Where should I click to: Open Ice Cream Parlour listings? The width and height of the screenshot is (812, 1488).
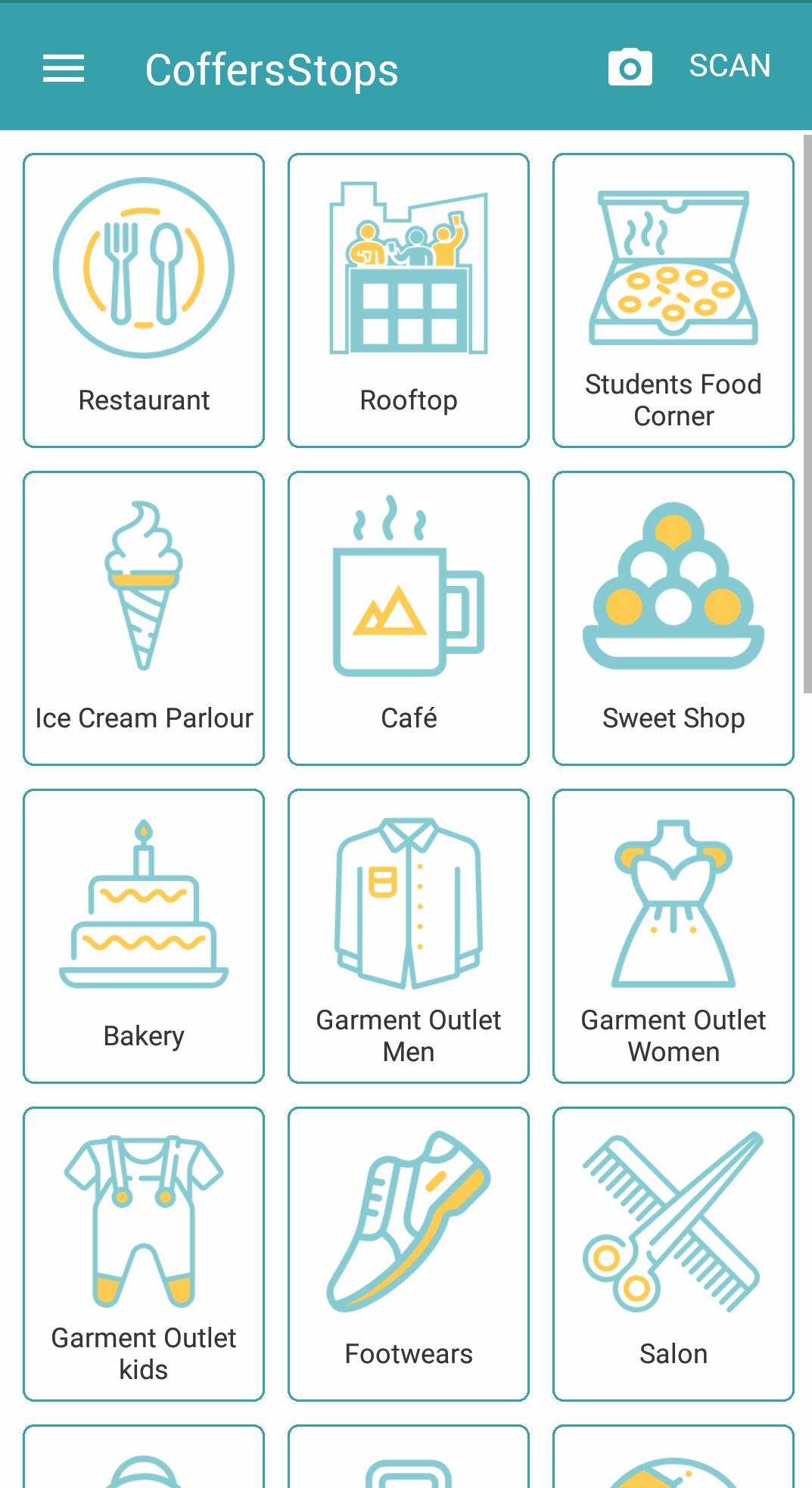pyautogui.click(x=144, y=618)
